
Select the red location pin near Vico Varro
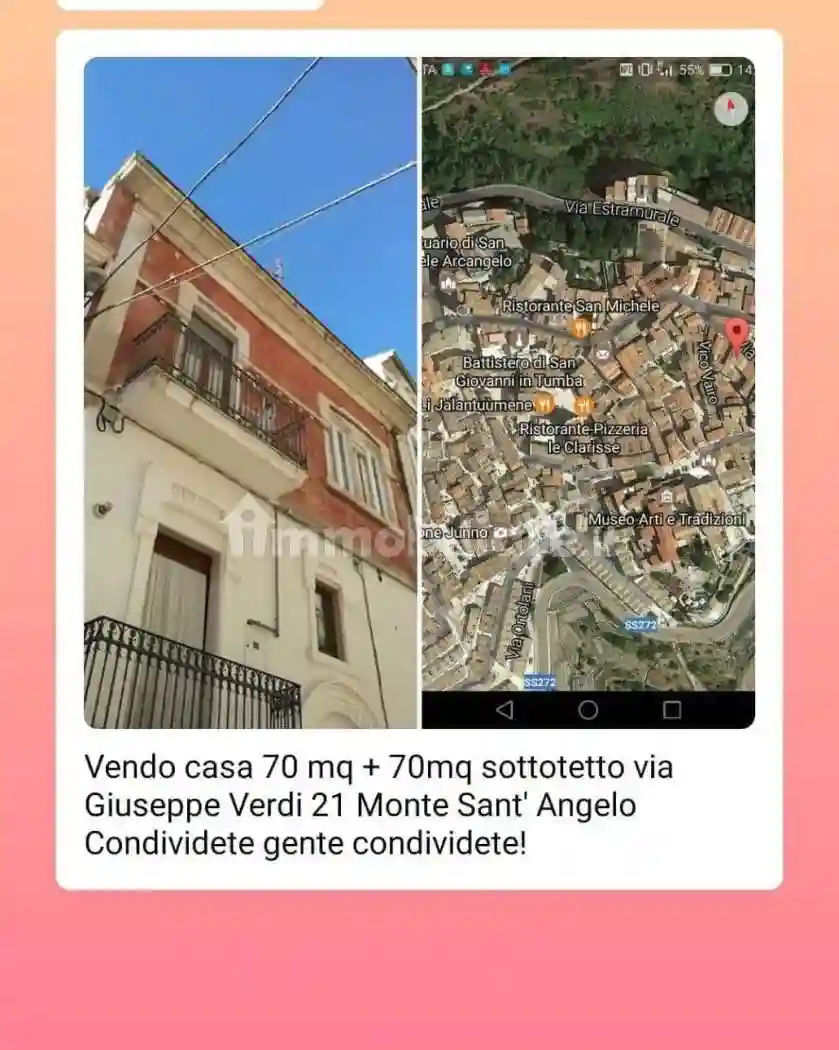point(736,331)
